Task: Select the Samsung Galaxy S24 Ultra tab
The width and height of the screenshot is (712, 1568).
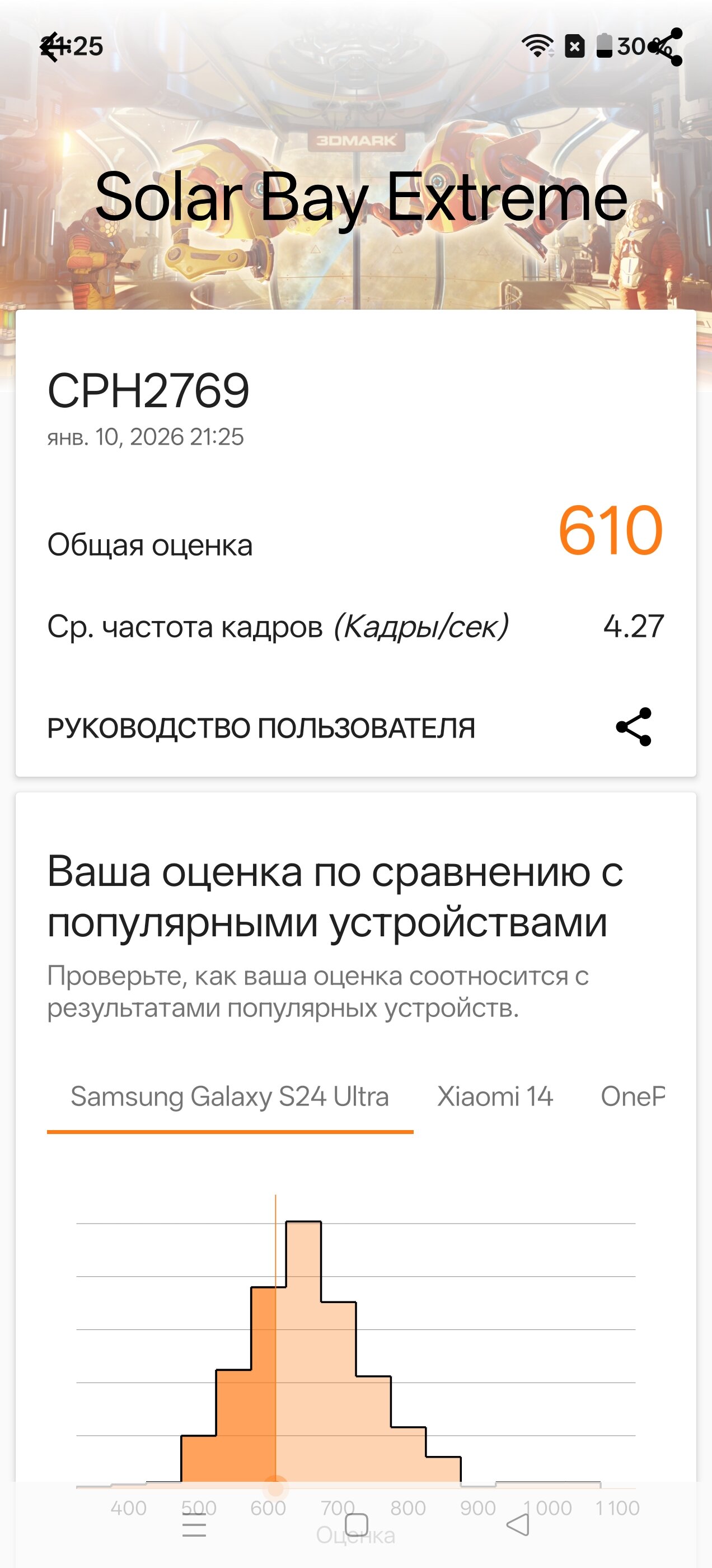Action: (229, 1097)
